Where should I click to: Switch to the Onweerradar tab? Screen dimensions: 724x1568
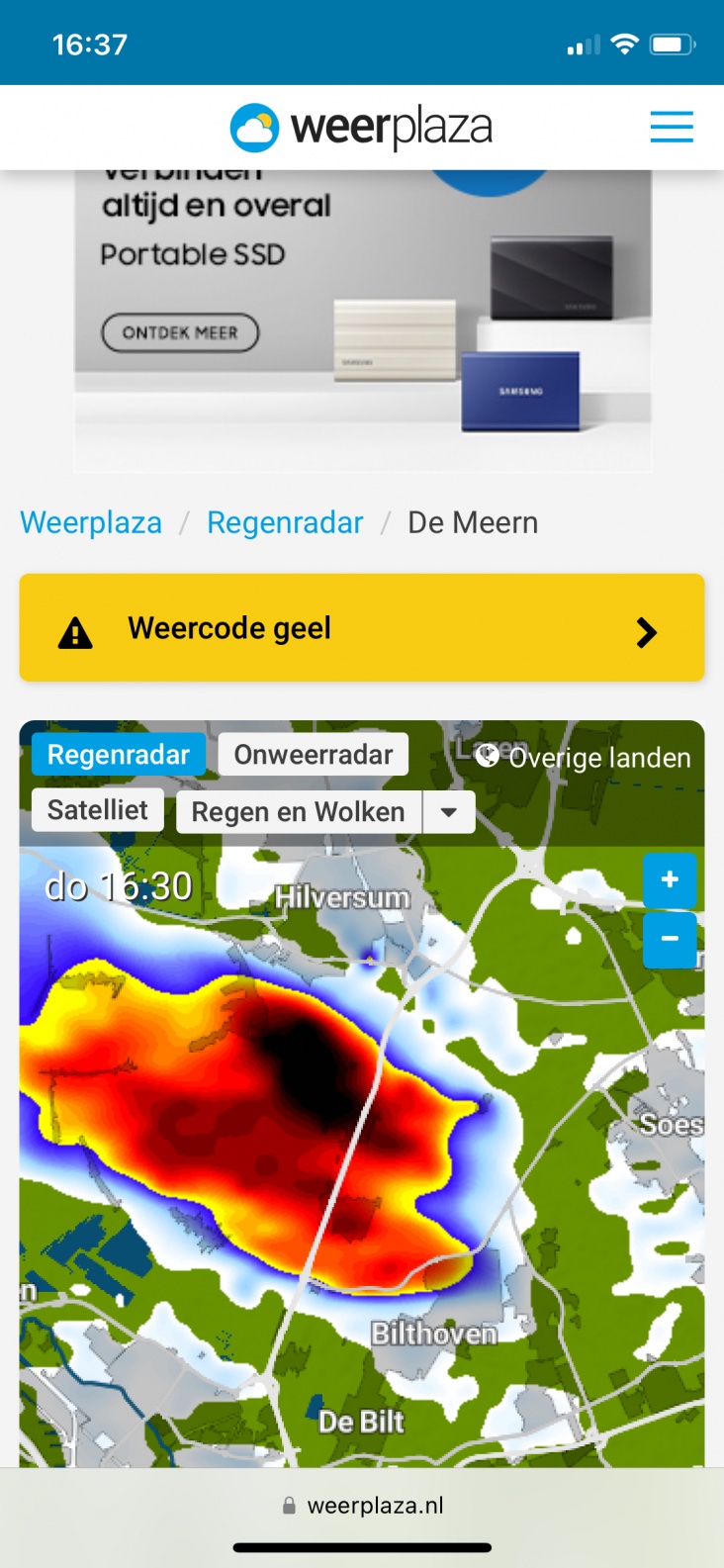pos(314,755)
